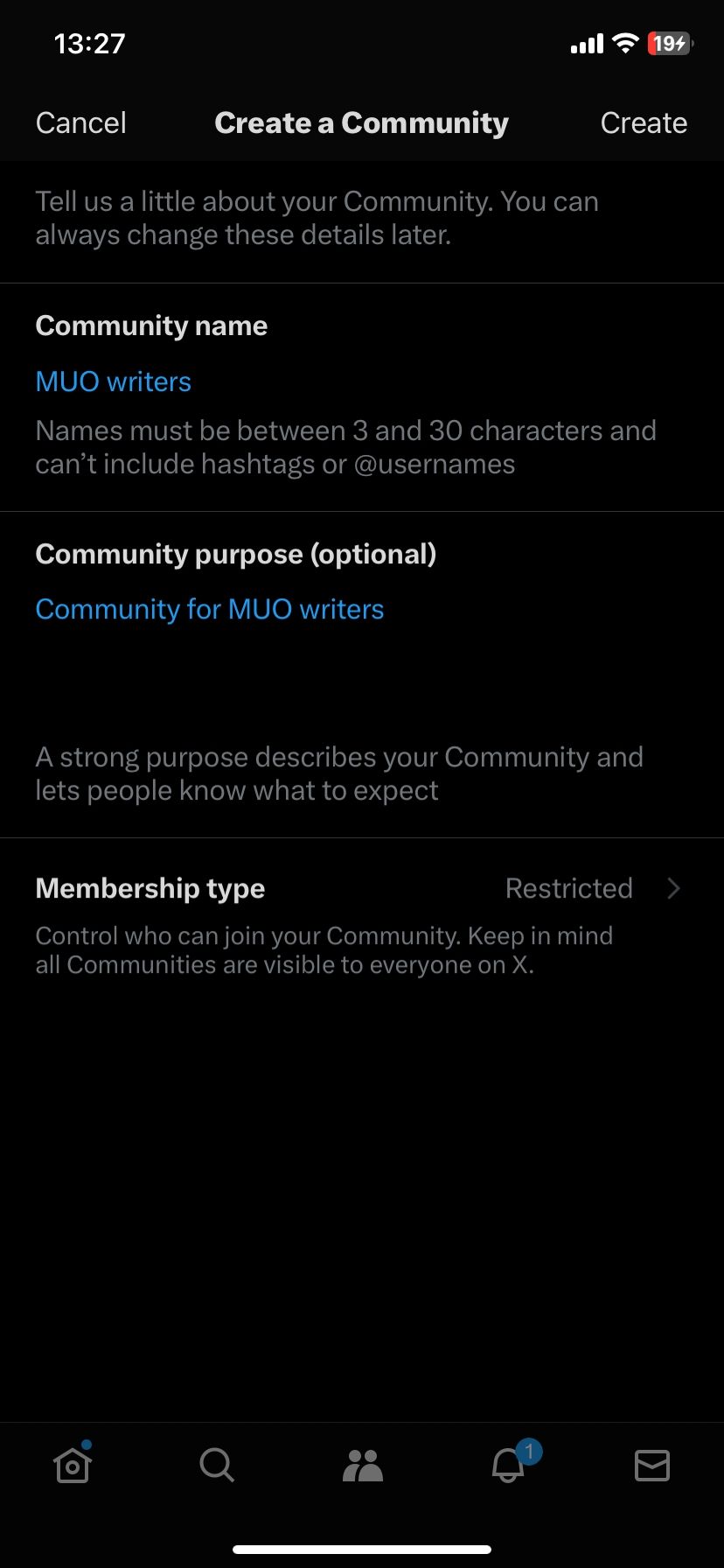Select the Restricted membership label
The image size is (724, 1568).
tap(568, 888)
